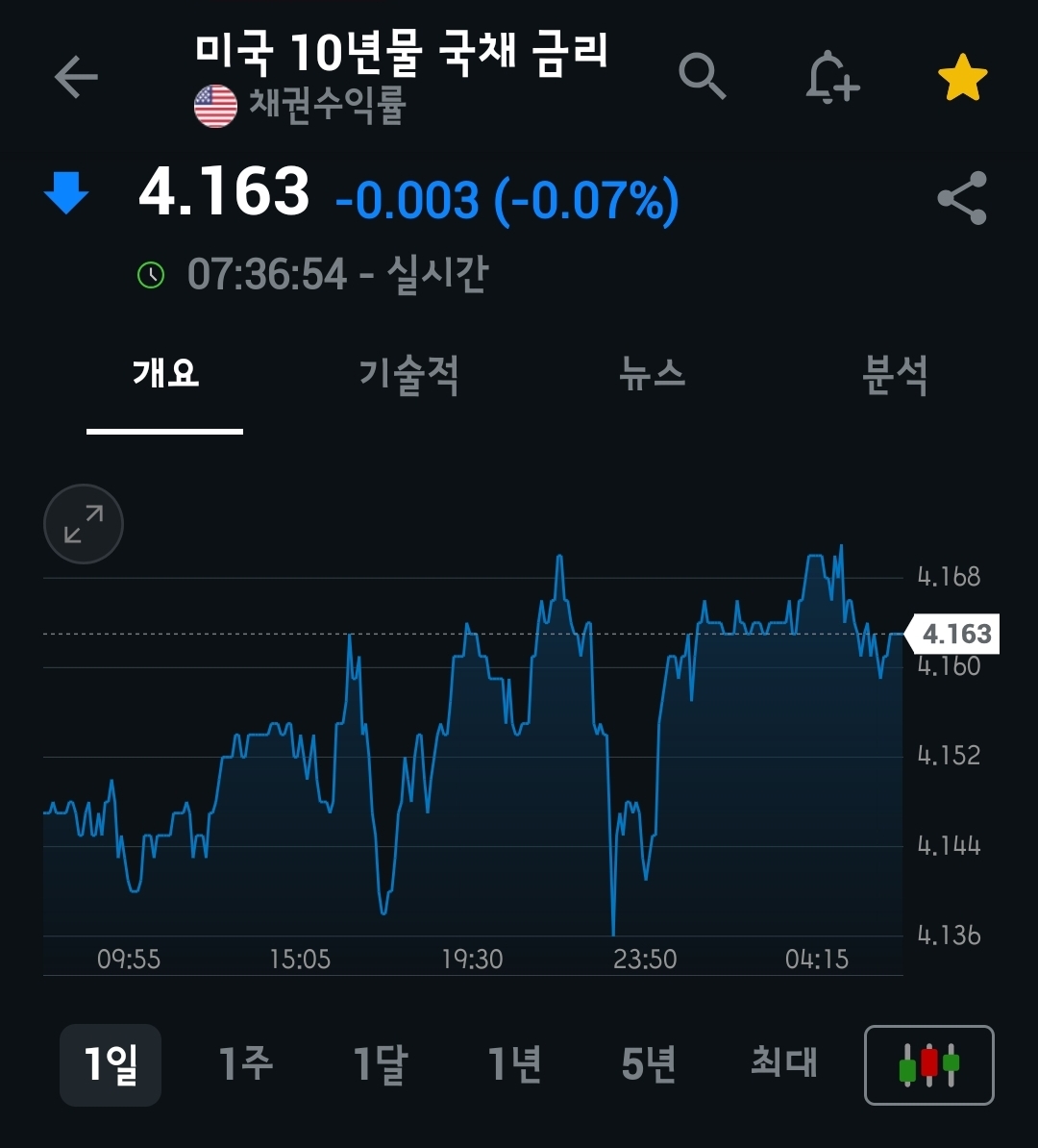Toggle the candlestick chart type

point(929,1065)
